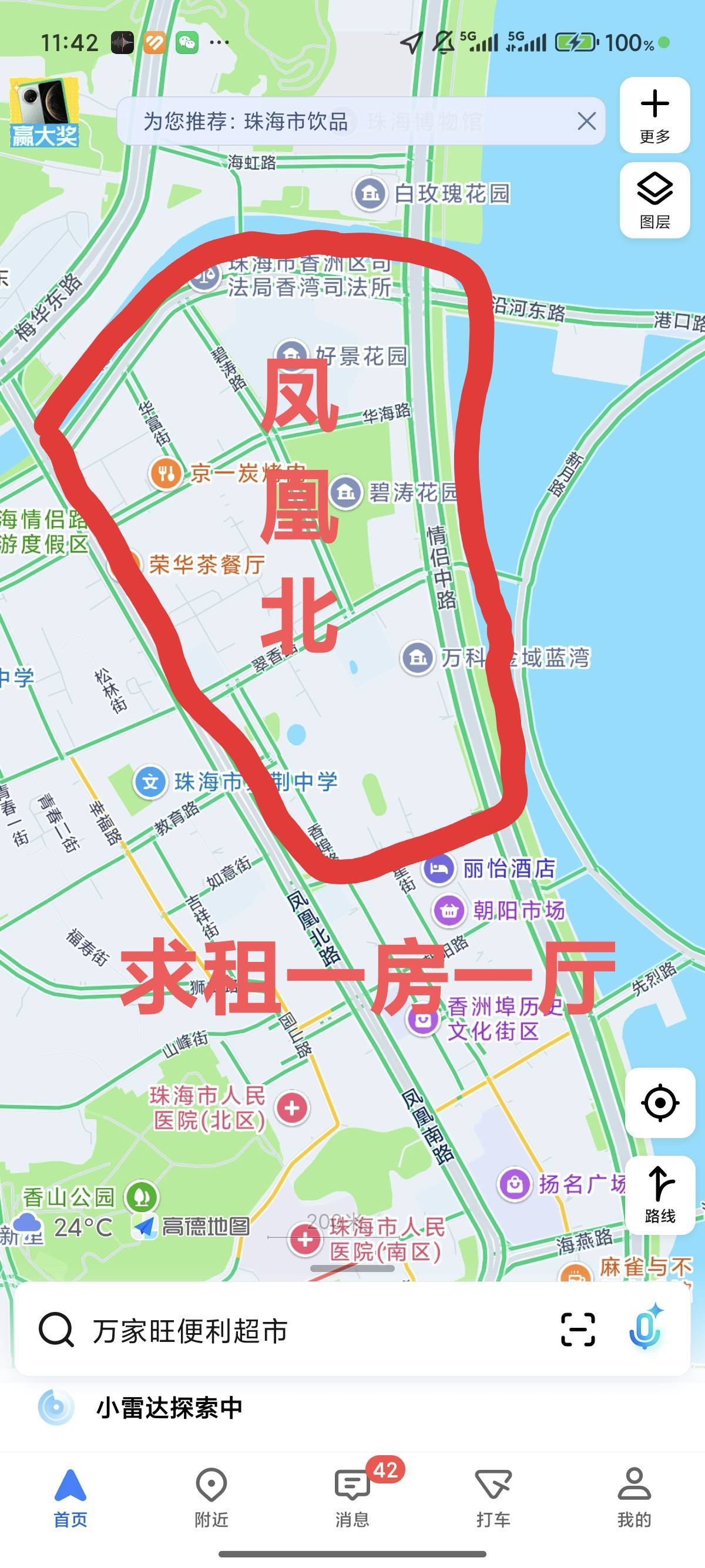This screenshot has height=1568, width=705.
Task: Open the 更多 menu button
Action: 654,115
